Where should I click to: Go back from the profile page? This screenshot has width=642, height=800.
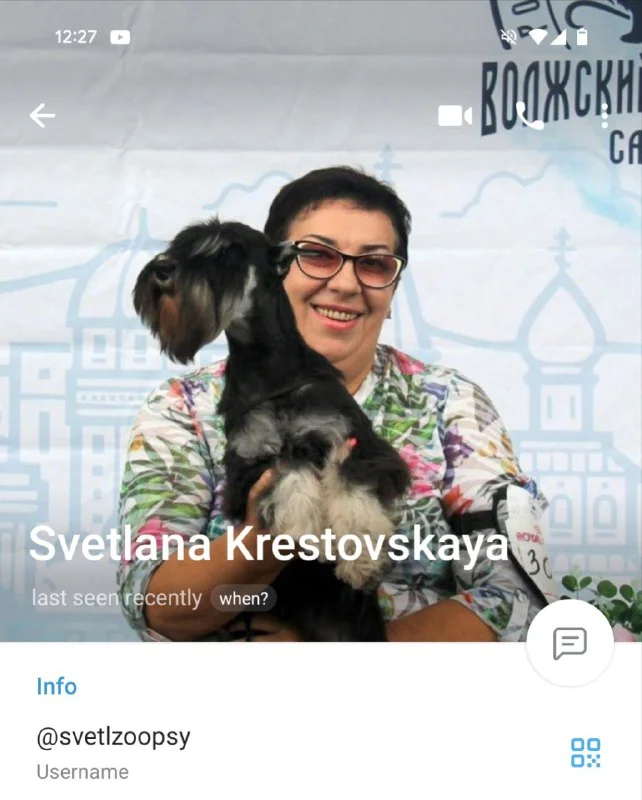[x=42, y=116]
